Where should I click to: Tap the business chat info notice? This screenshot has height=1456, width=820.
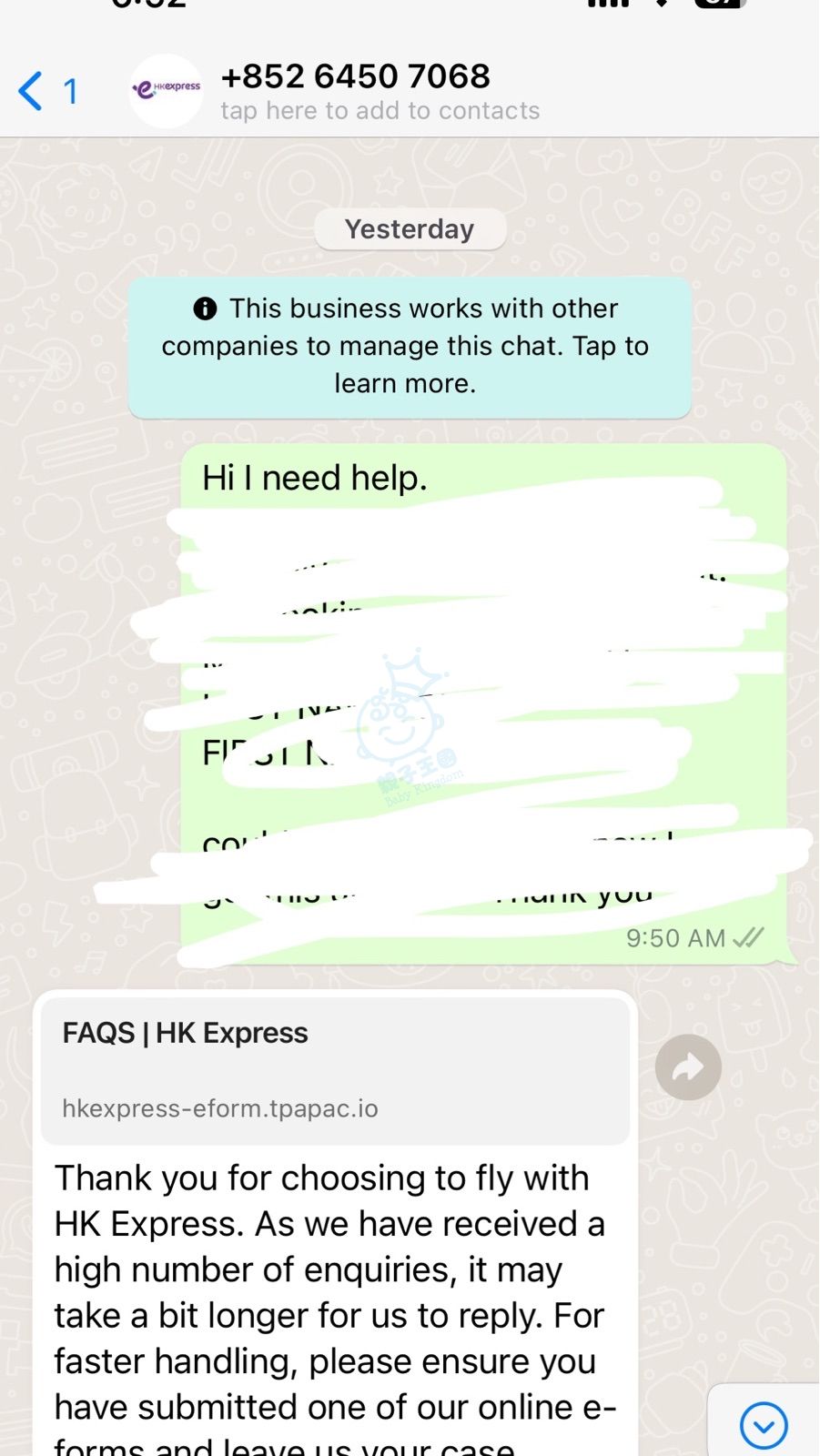click(410, 347)
